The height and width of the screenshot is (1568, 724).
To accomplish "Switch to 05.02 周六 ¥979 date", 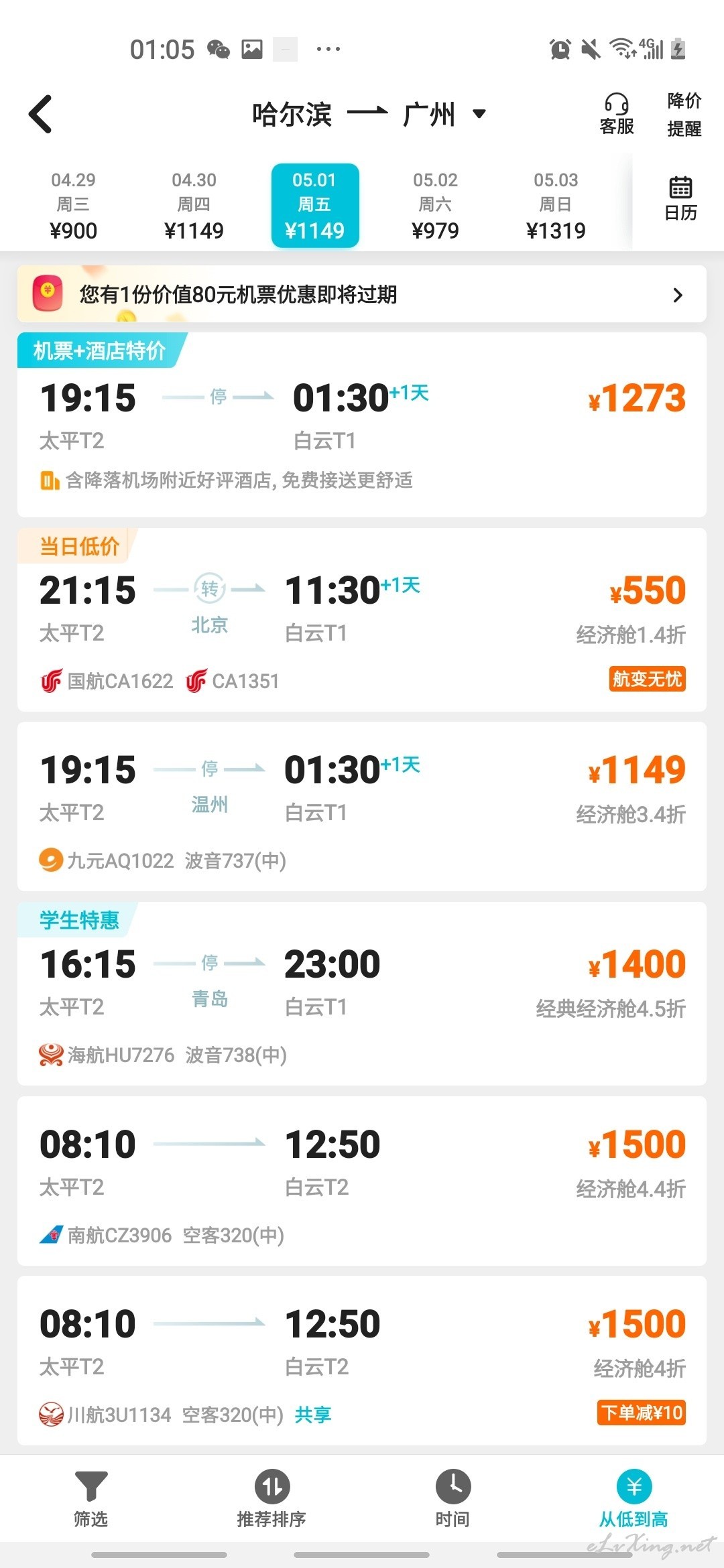I will [x=436, y=206].
